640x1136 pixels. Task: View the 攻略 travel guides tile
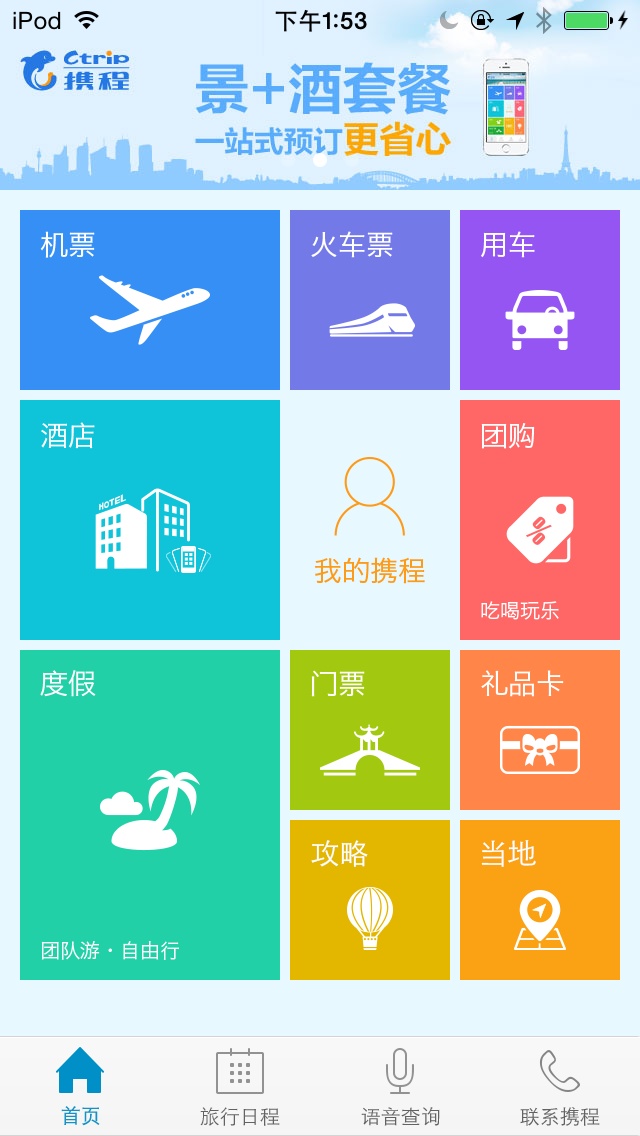pos(370,900)
